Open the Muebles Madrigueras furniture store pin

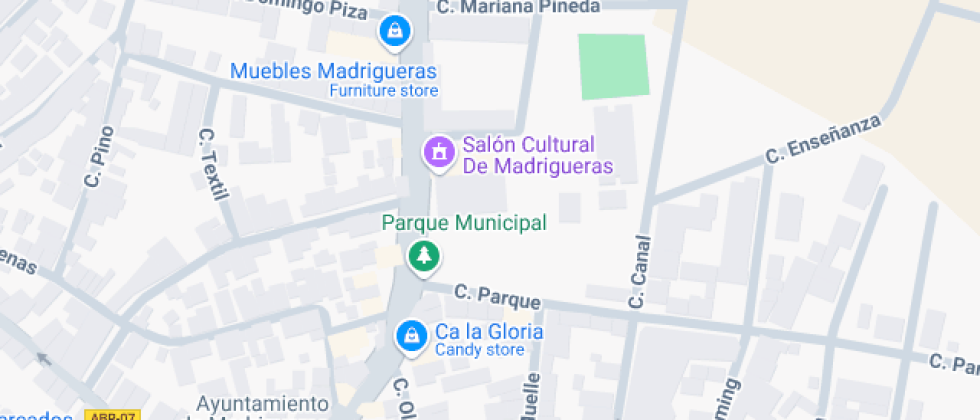point(395,30)
